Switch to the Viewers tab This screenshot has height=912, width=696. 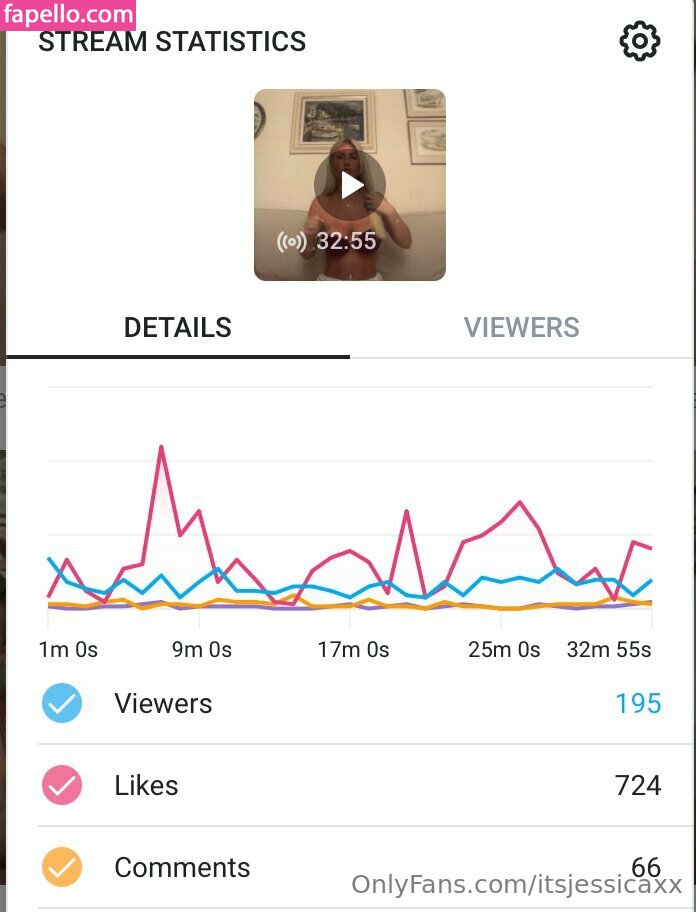521,328
